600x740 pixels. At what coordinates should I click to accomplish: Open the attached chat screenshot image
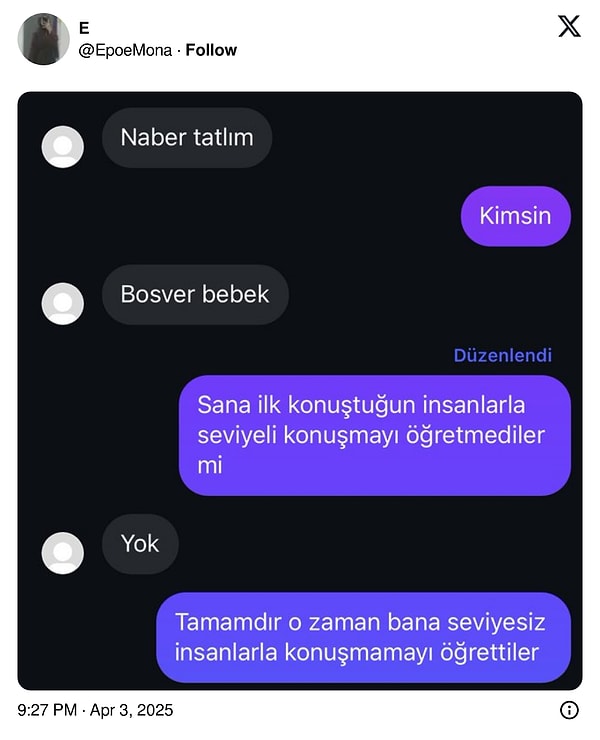tap(300, 390)
